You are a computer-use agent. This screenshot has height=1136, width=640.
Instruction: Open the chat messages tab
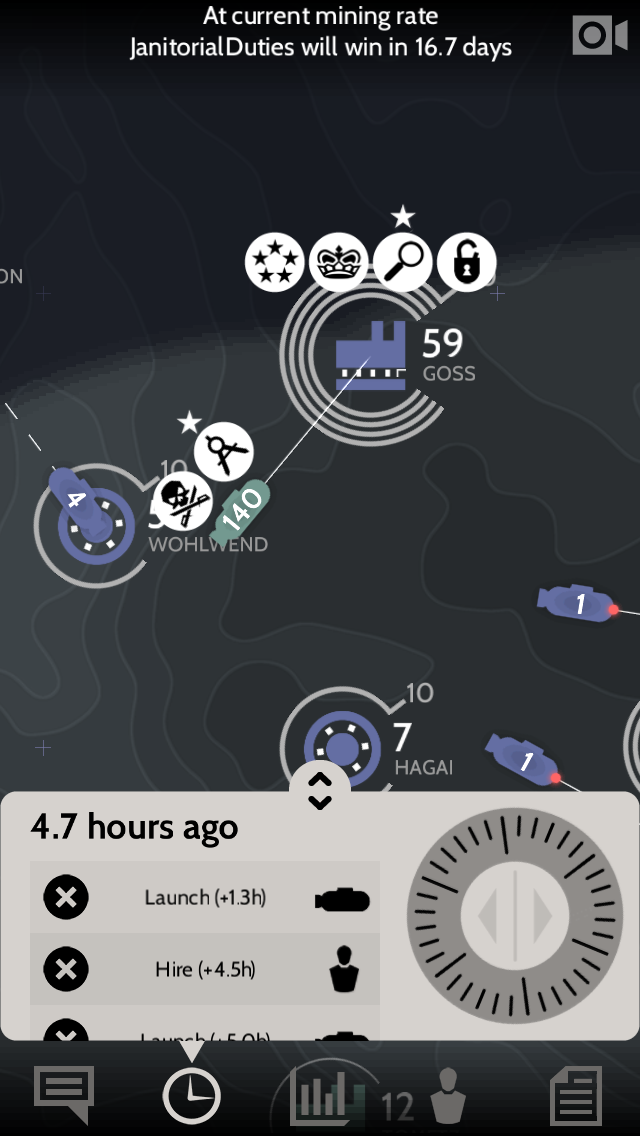[x=64, y=1093]
